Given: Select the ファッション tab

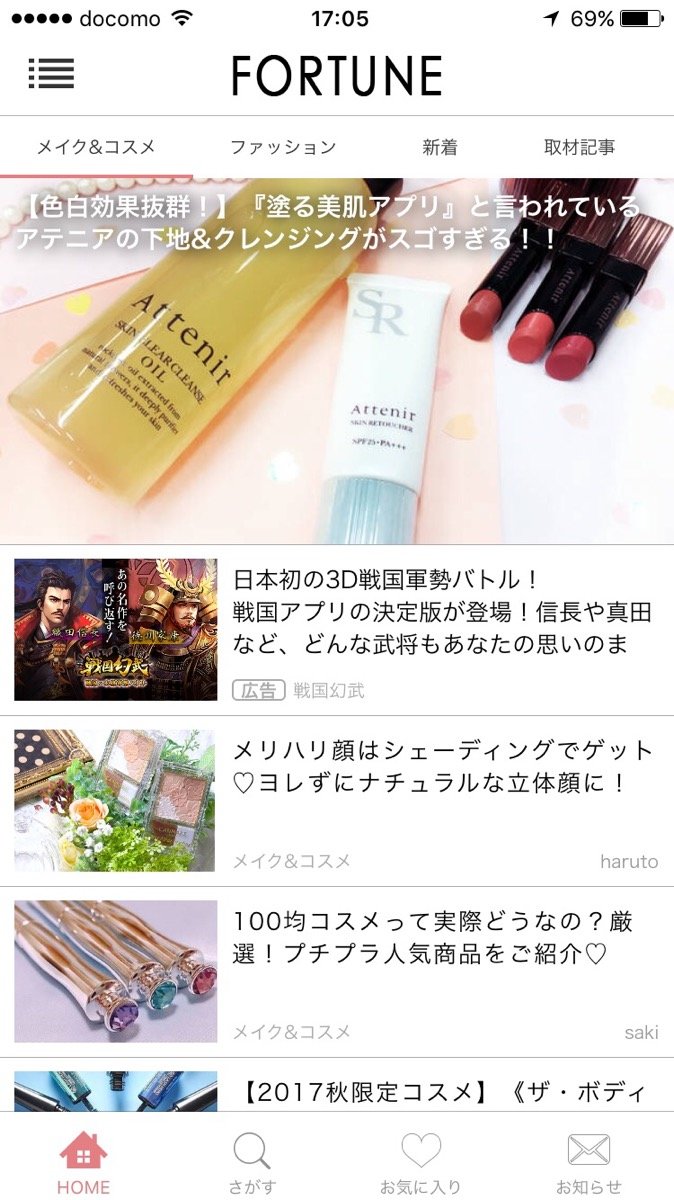Looking at the screenshot, I should click(x=283, y=147).
